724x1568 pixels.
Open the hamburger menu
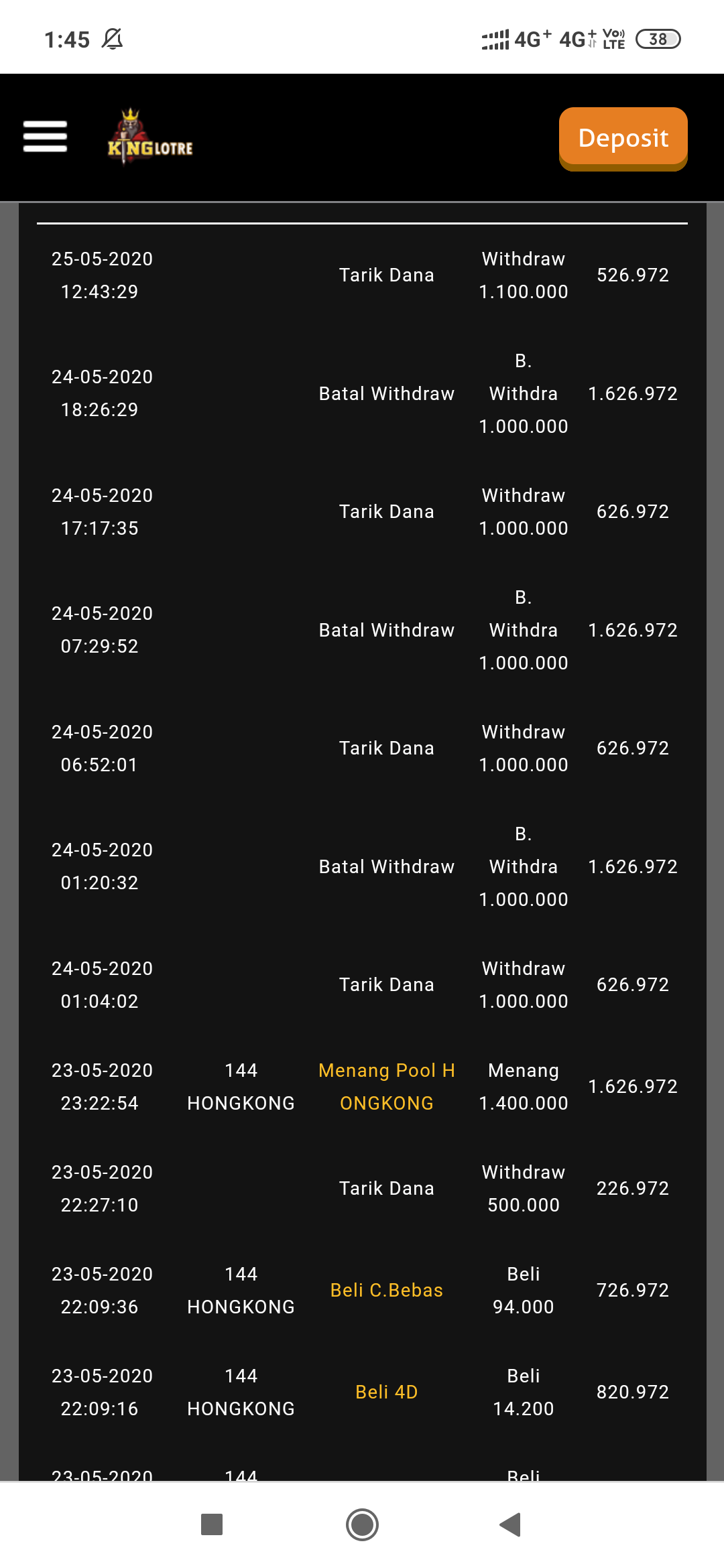tap(45, 137)
